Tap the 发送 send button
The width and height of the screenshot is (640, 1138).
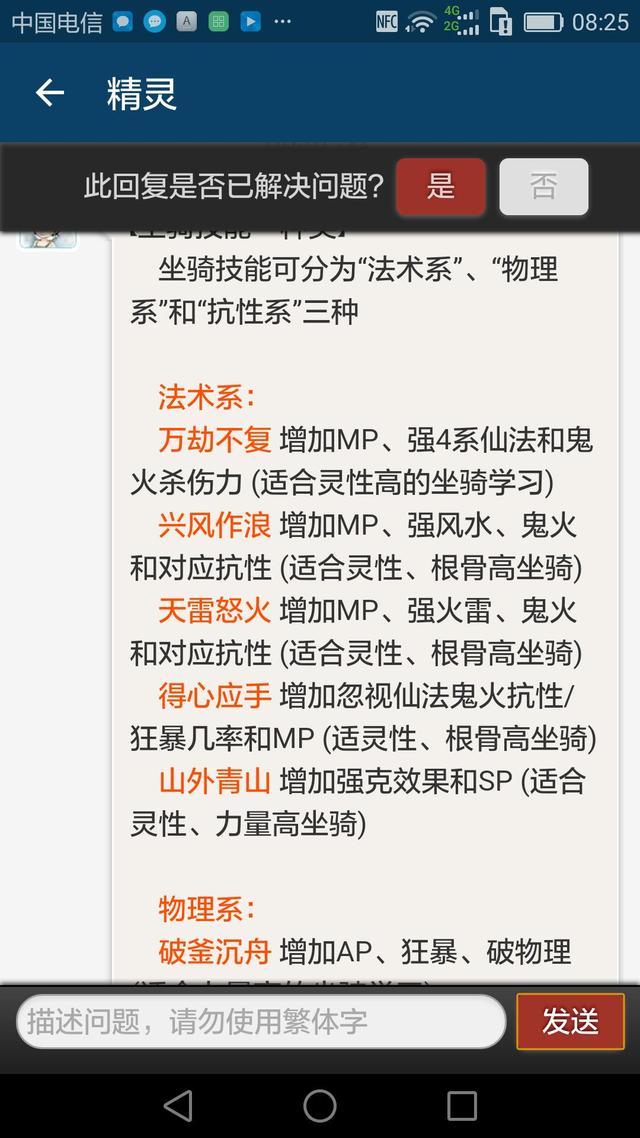click(570, 1021)
